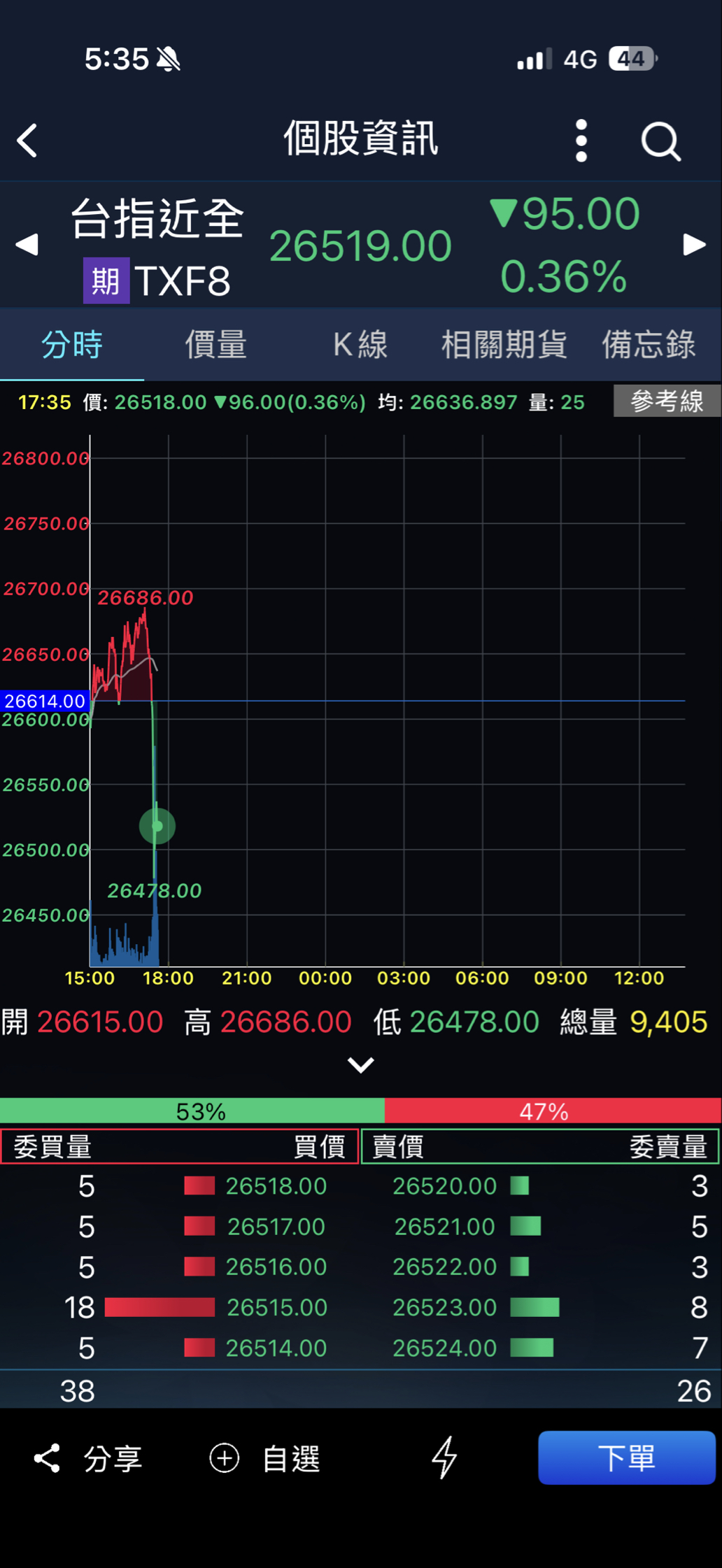The image size is (722, 1568).
Task: Share this quote via 分享
Action: point(88,1458)
